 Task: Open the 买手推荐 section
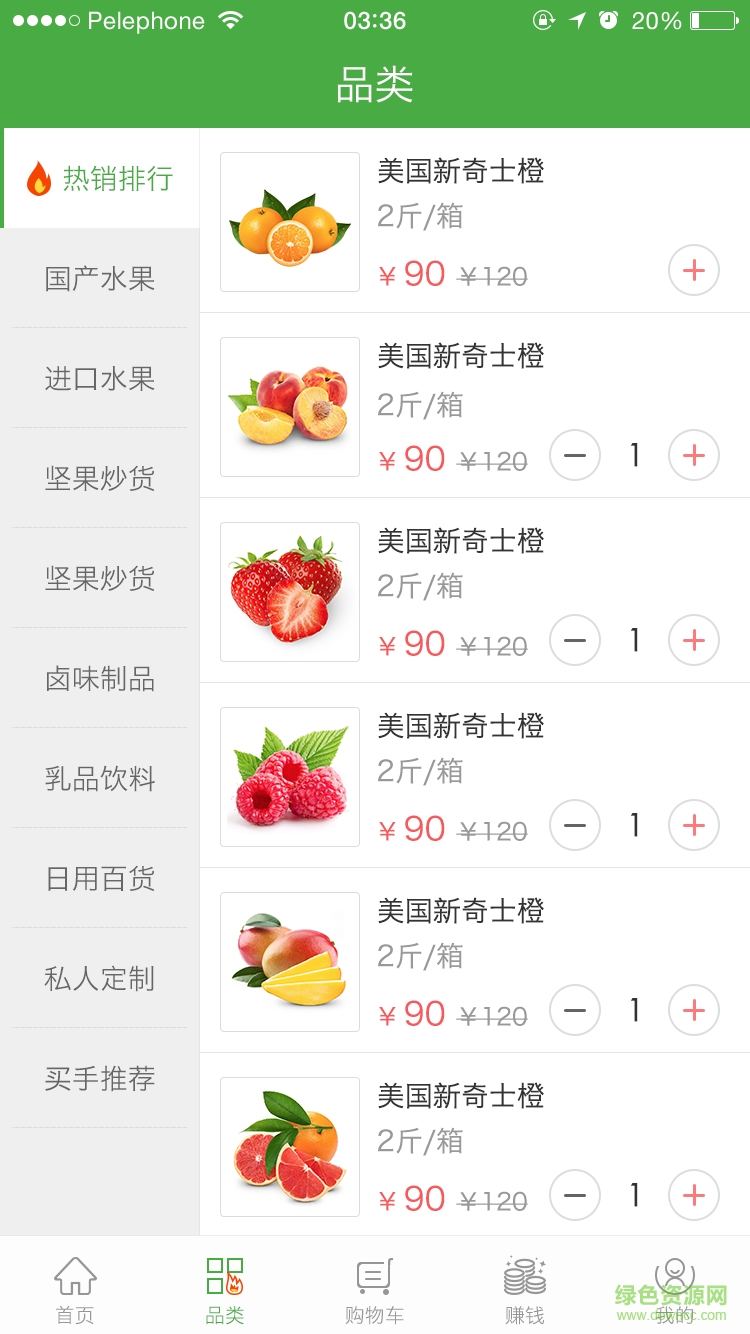[x=100, y=1078]
